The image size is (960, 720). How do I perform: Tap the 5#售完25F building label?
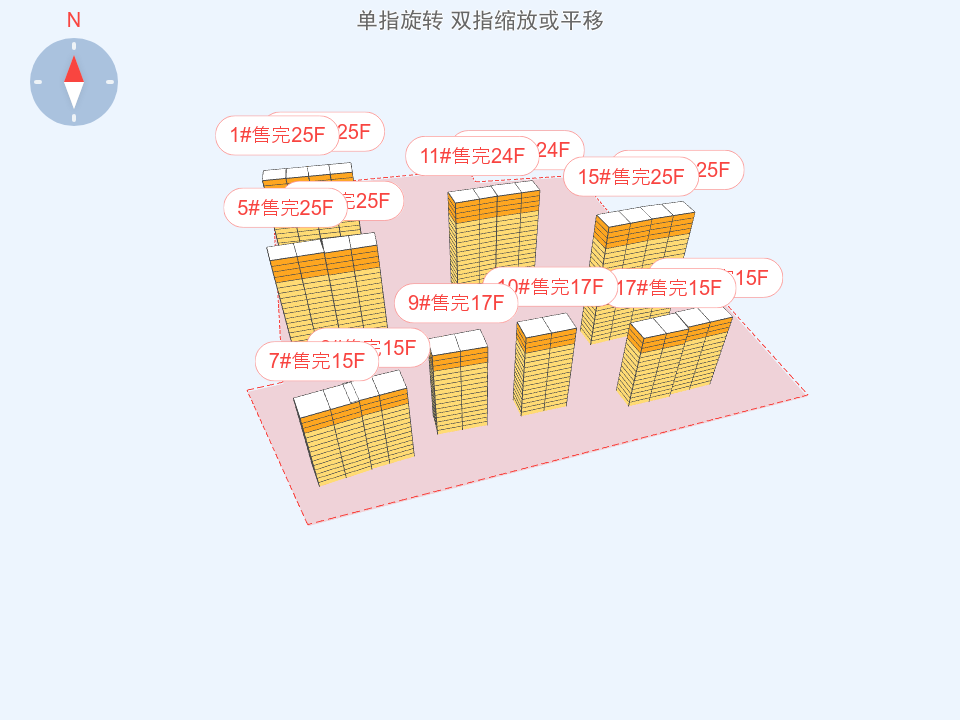click(285, 208)
